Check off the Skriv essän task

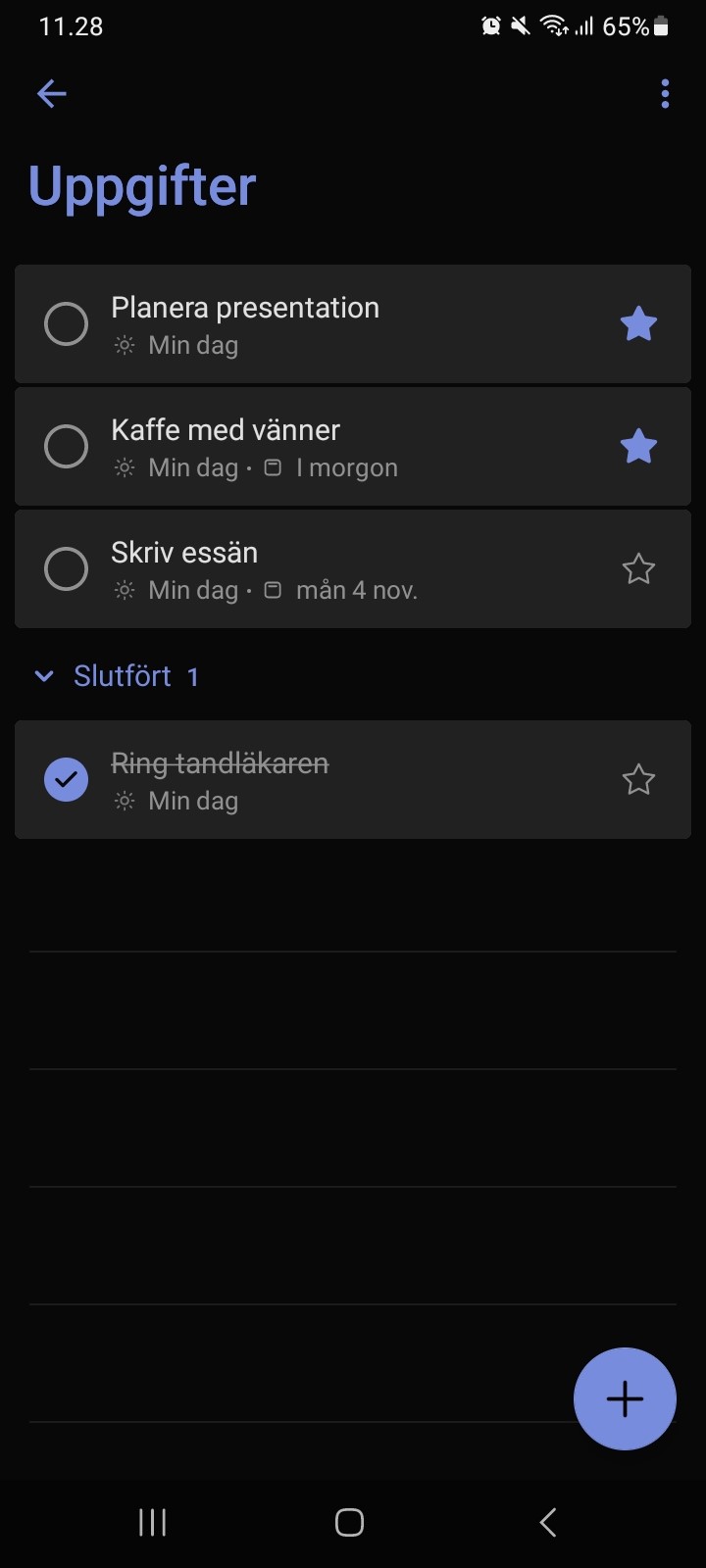67,569
